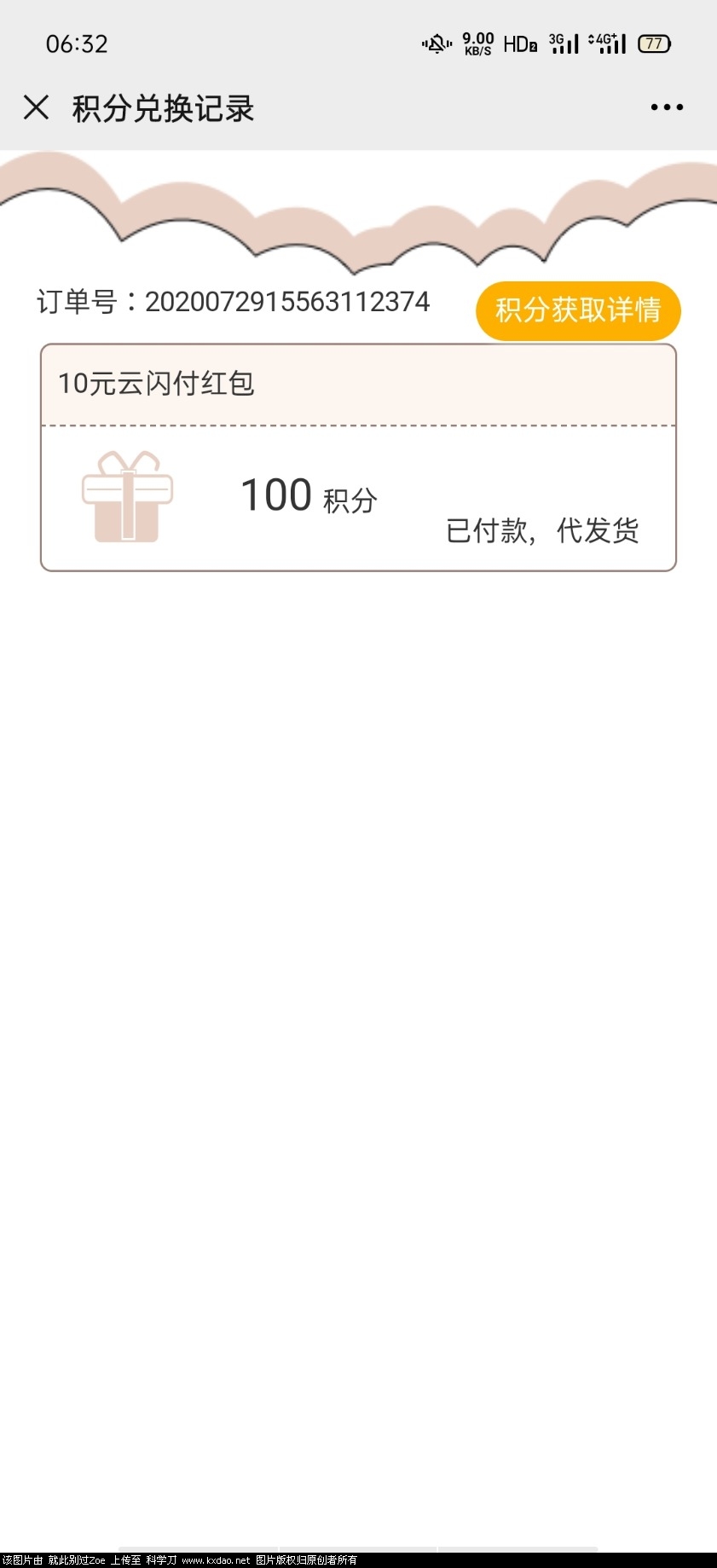Tap the battery indicator showing 77
Screen dimensions: 717x1568
pyautogui.click(x=655, y=43)
